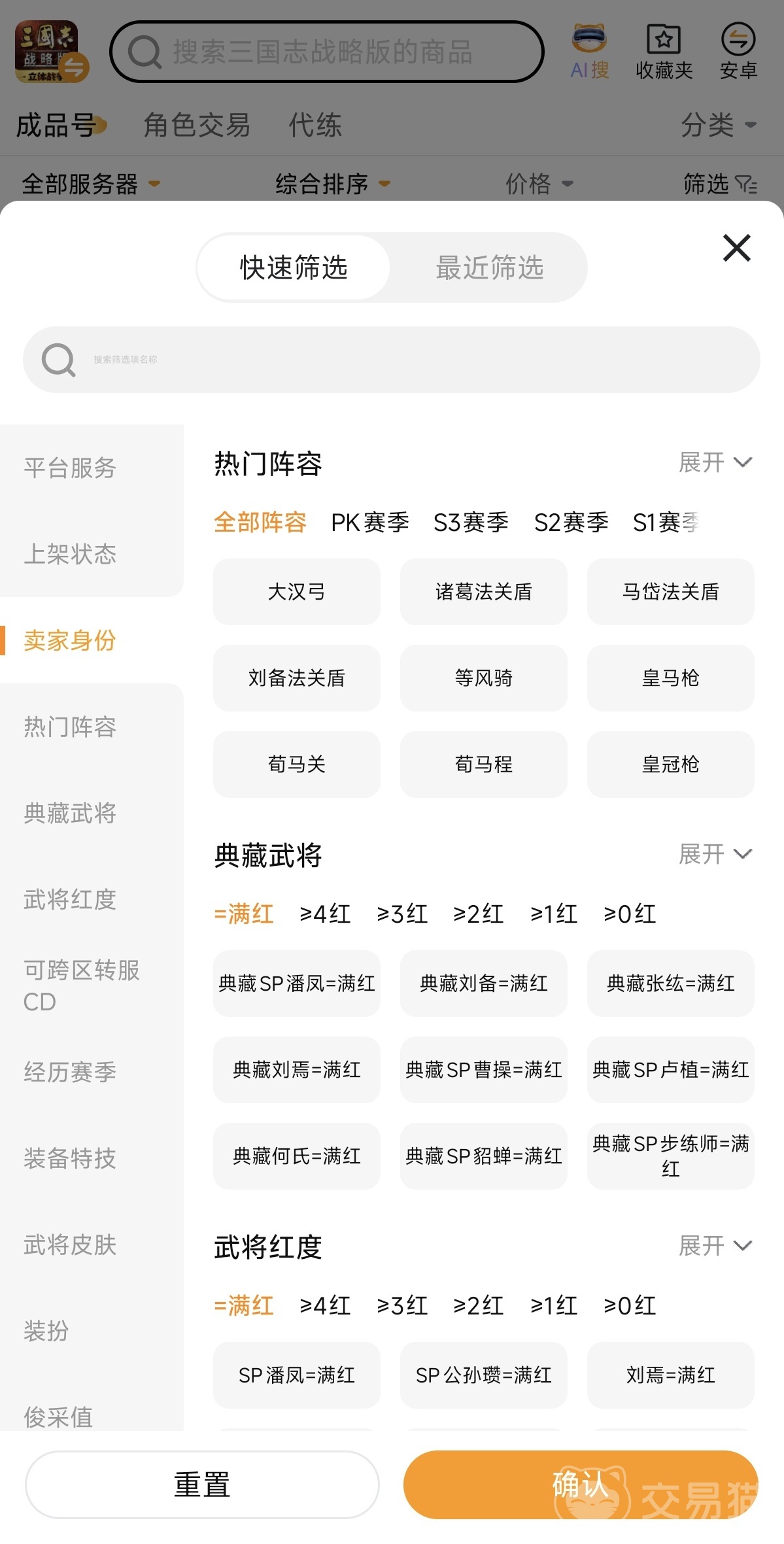
Task: Open 平台服务 in the side menu
Action: 70,468
